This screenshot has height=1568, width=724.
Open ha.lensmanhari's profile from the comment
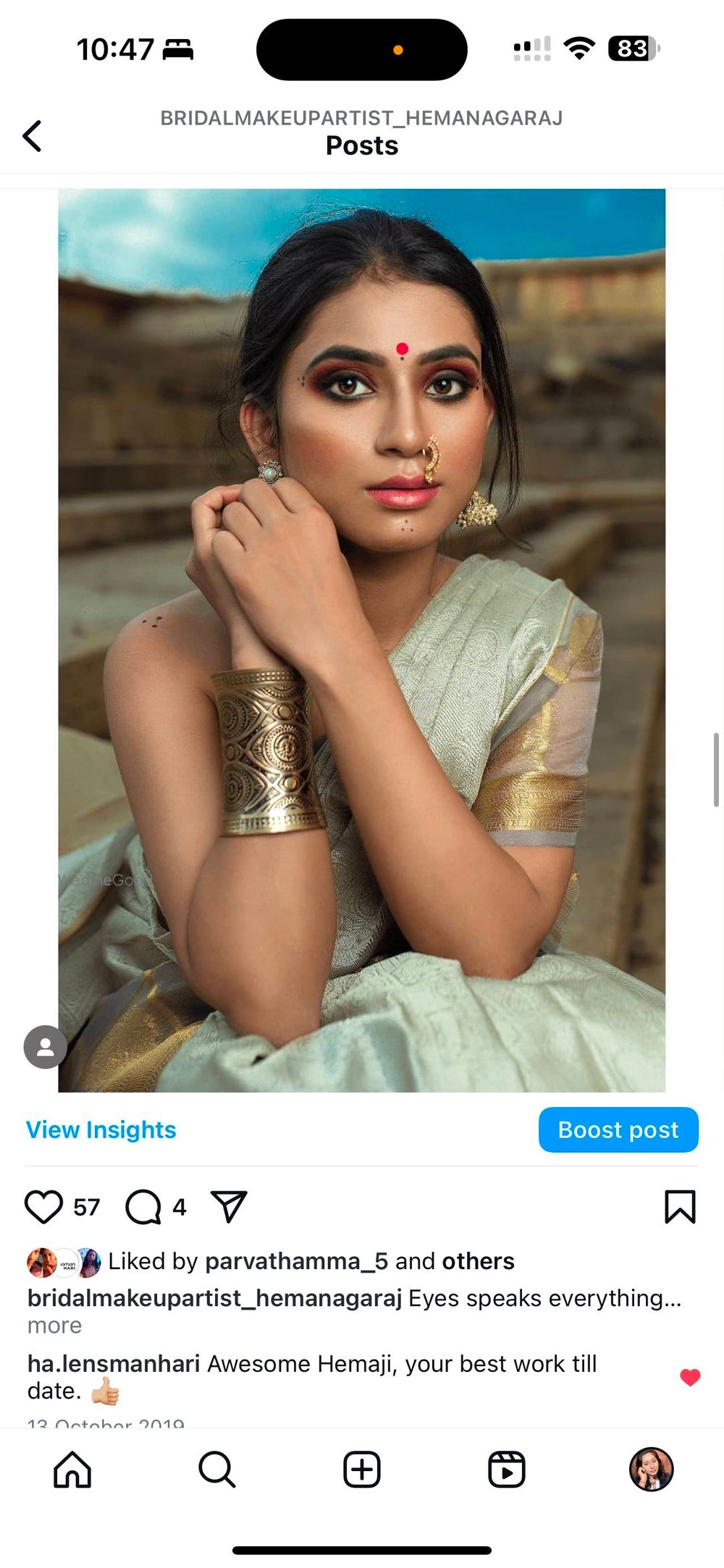[114, 1364]
